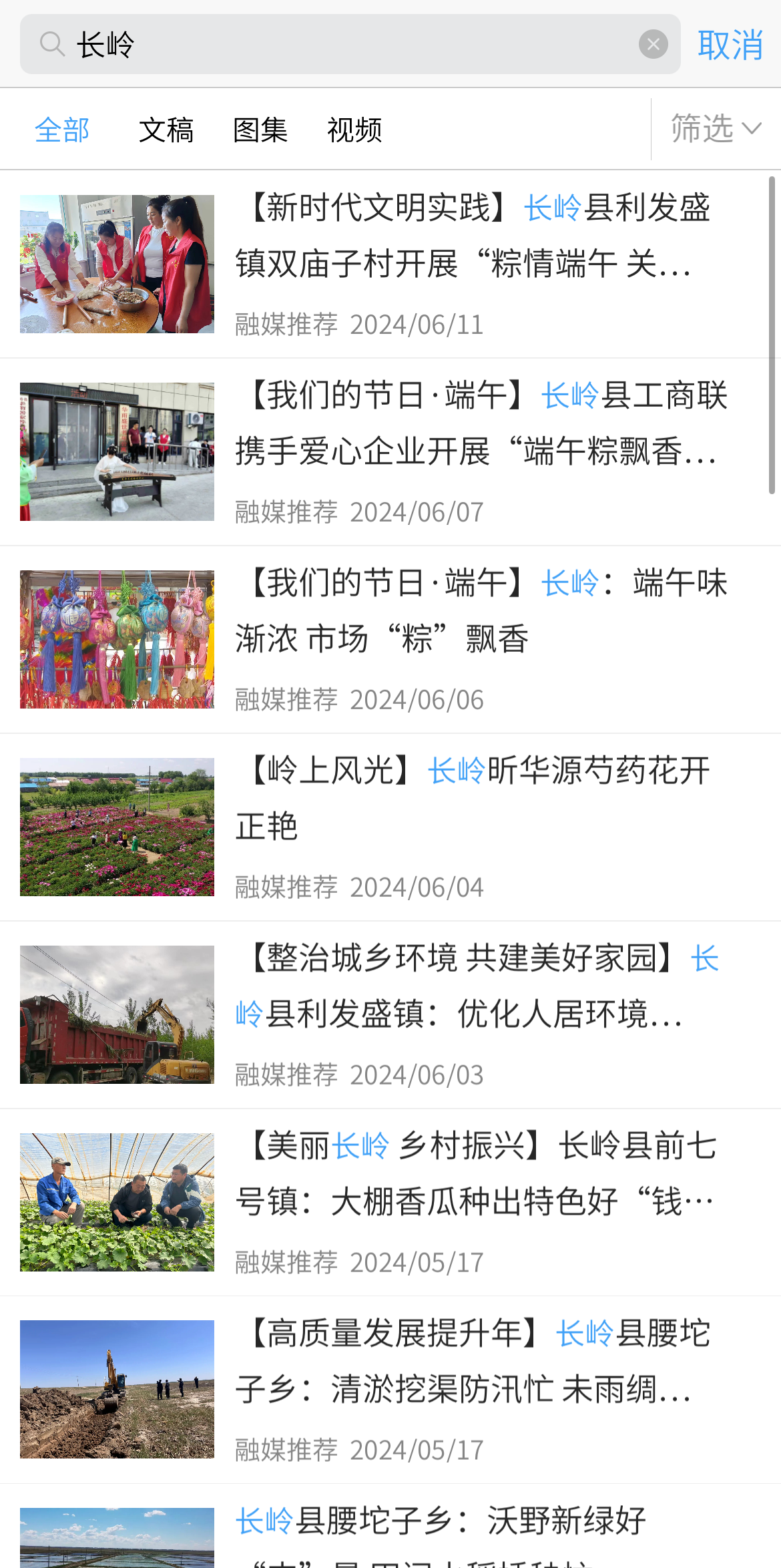Viewport: 781px width, 1568px height.
Task: Select the 全部 tab
Action: 62,130
